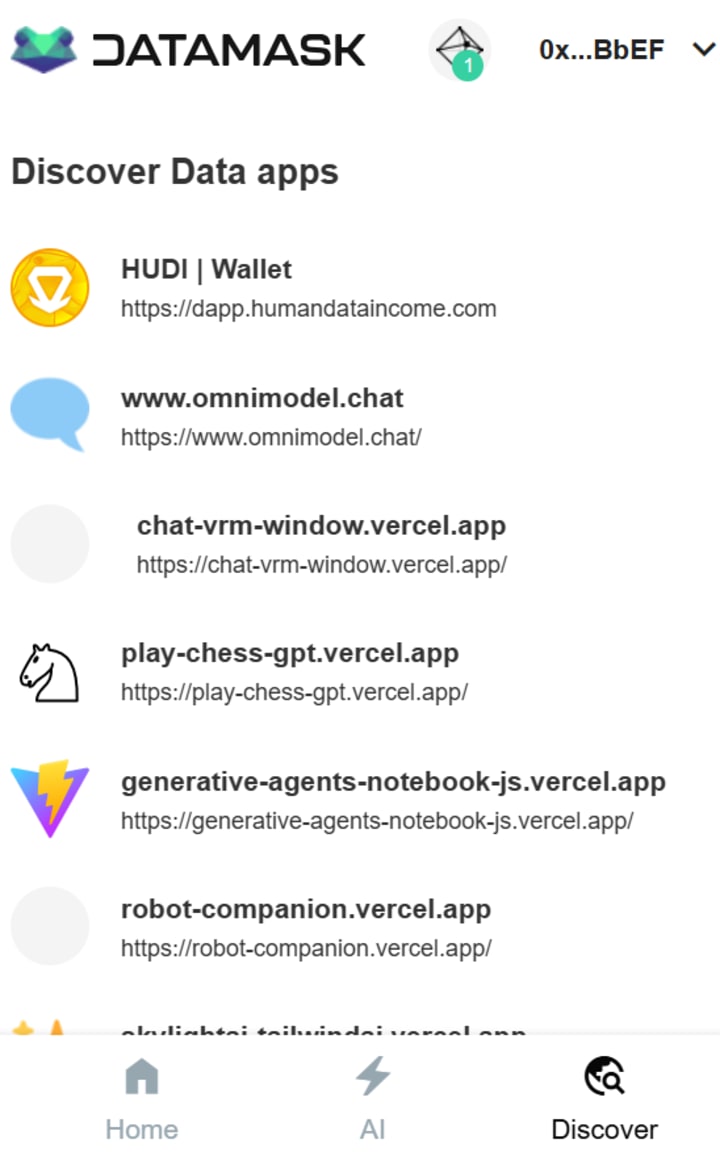Image resolution: width=720 pixels, height=1152 pixels.
Task: Select the Discover tab
Action: pos(604,1098)
